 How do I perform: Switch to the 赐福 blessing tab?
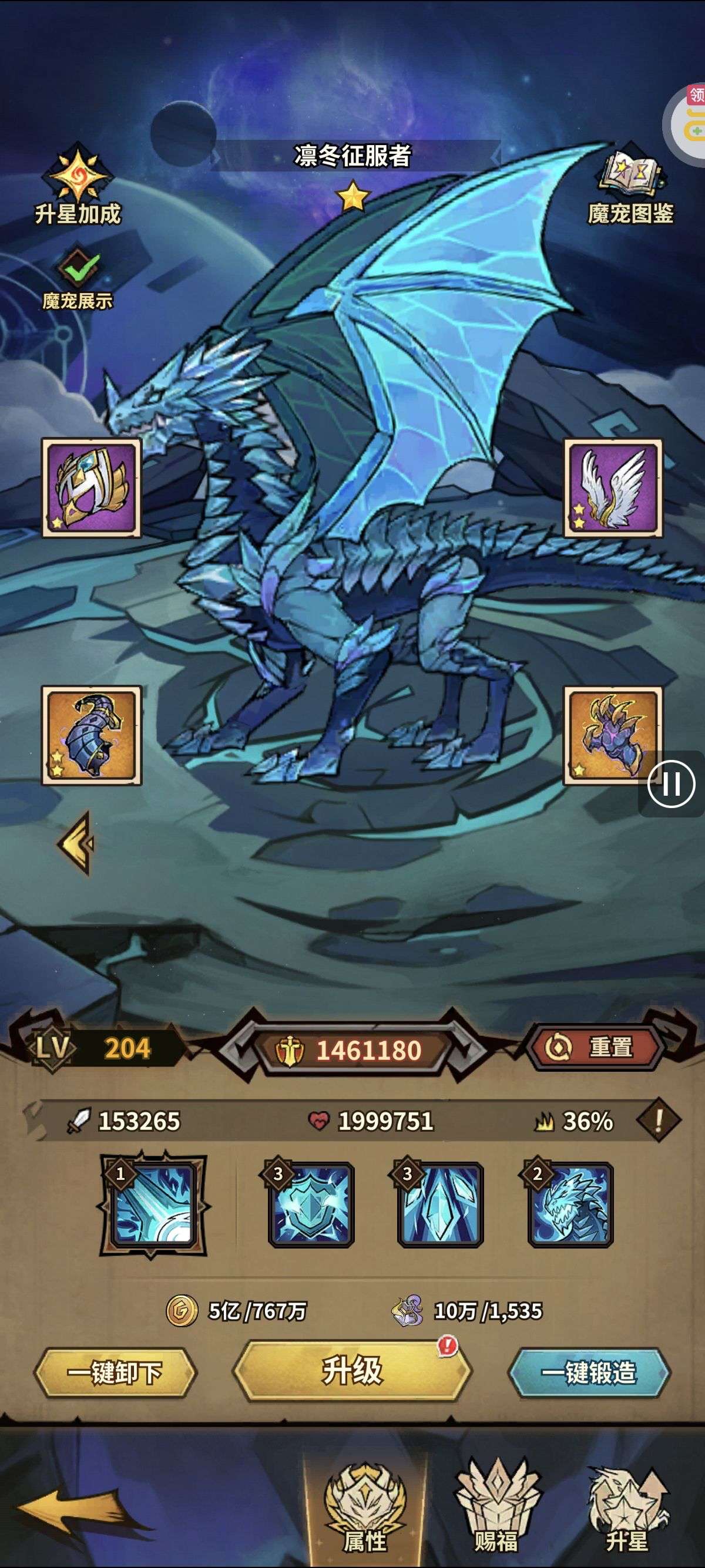tap(497, 1508)
